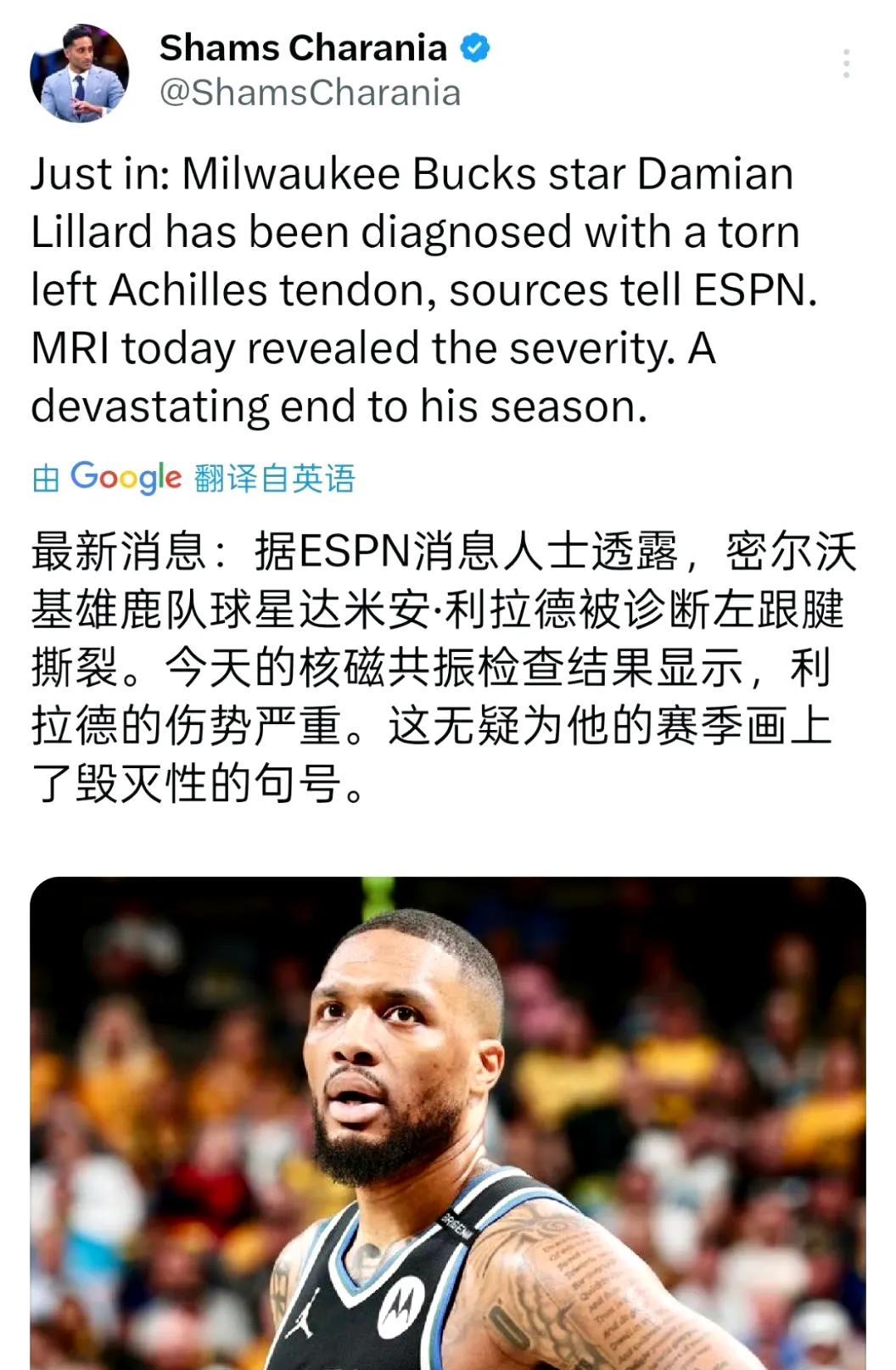
Task: Open Shams Charania's profile picture
Action: click(79, 73)
